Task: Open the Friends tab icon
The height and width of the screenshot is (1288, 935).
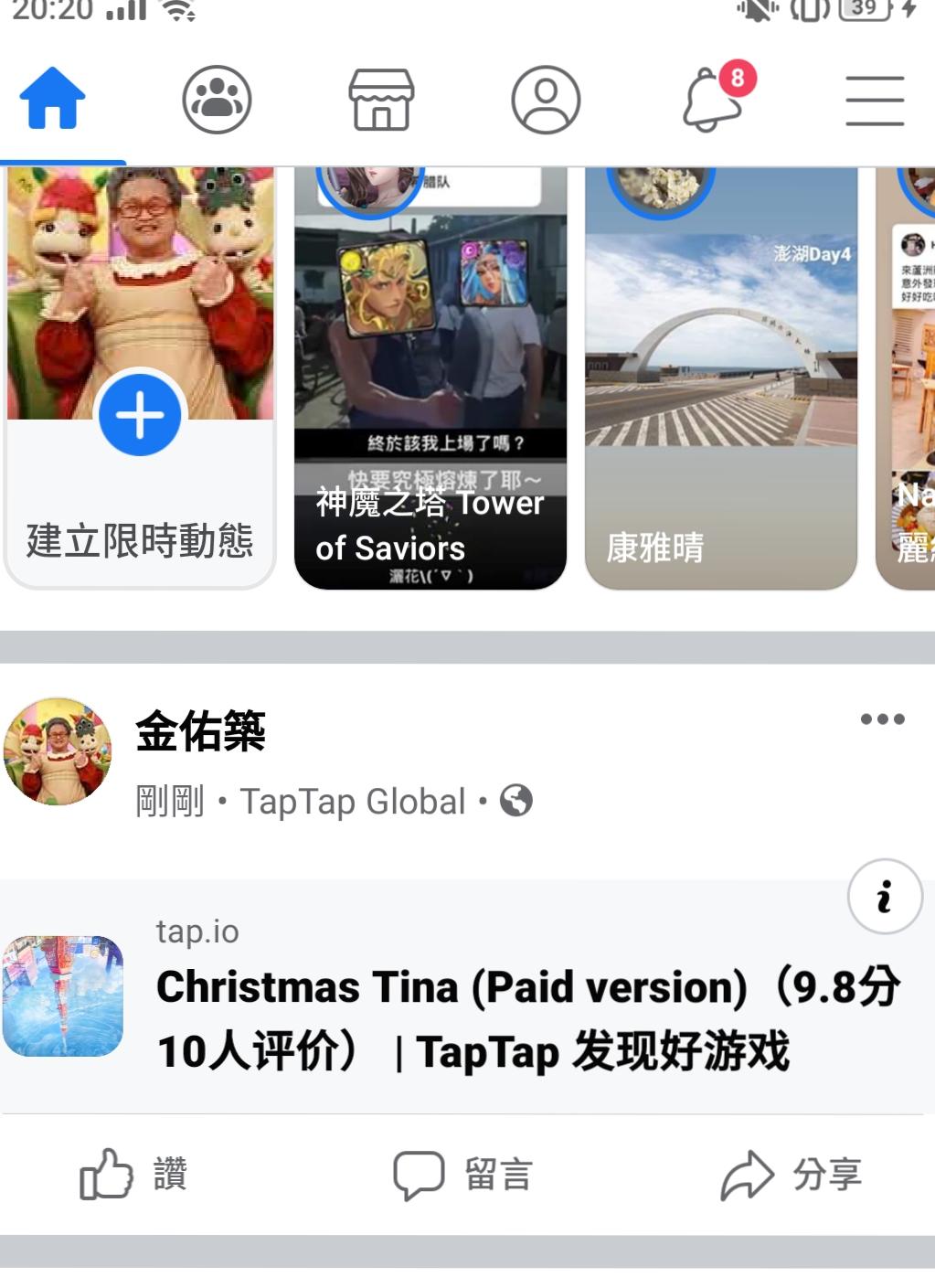Action: tap(218, 101)
